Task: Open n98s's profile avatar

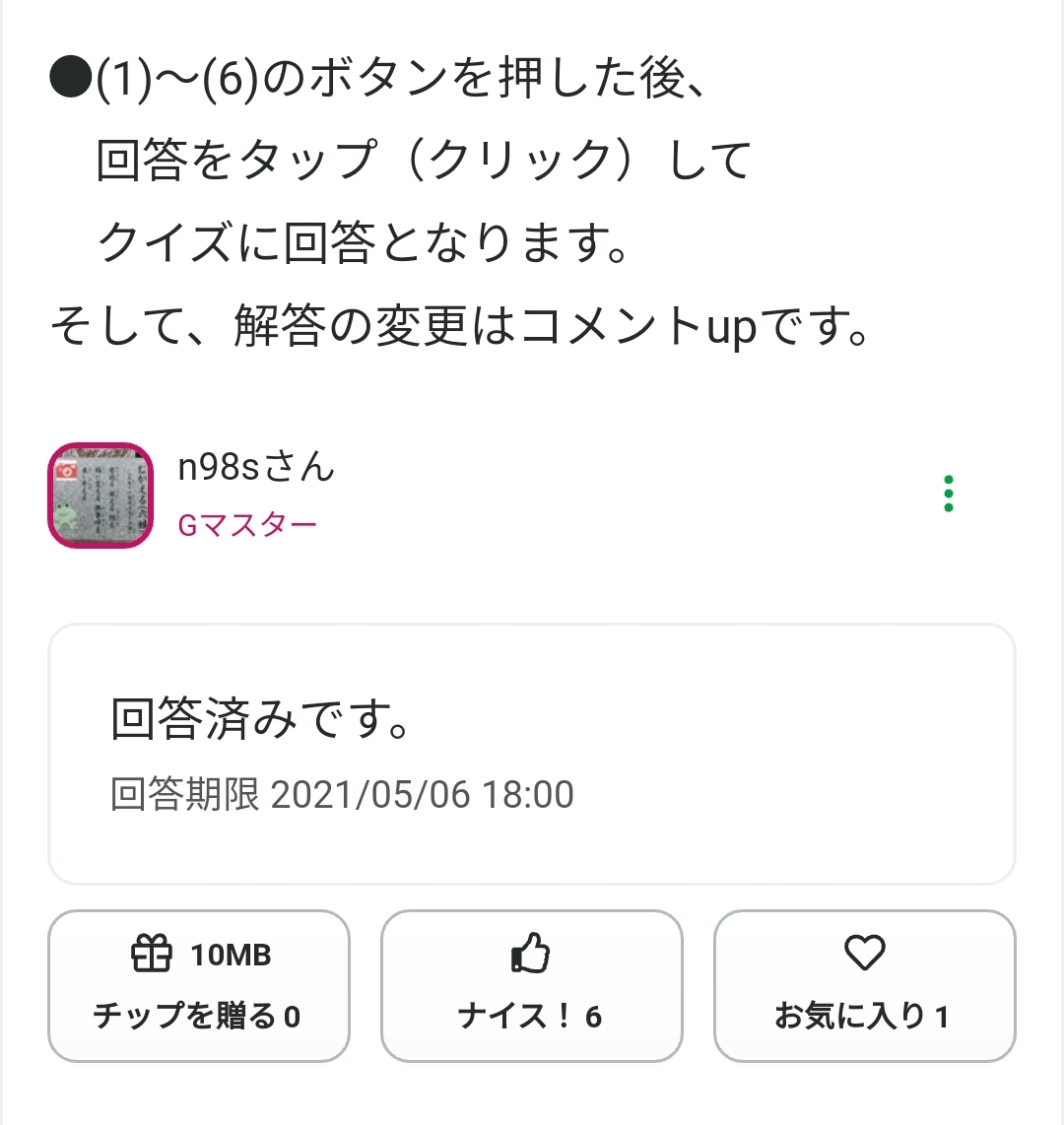Action: pyautogui.click(x=100, y=496)
